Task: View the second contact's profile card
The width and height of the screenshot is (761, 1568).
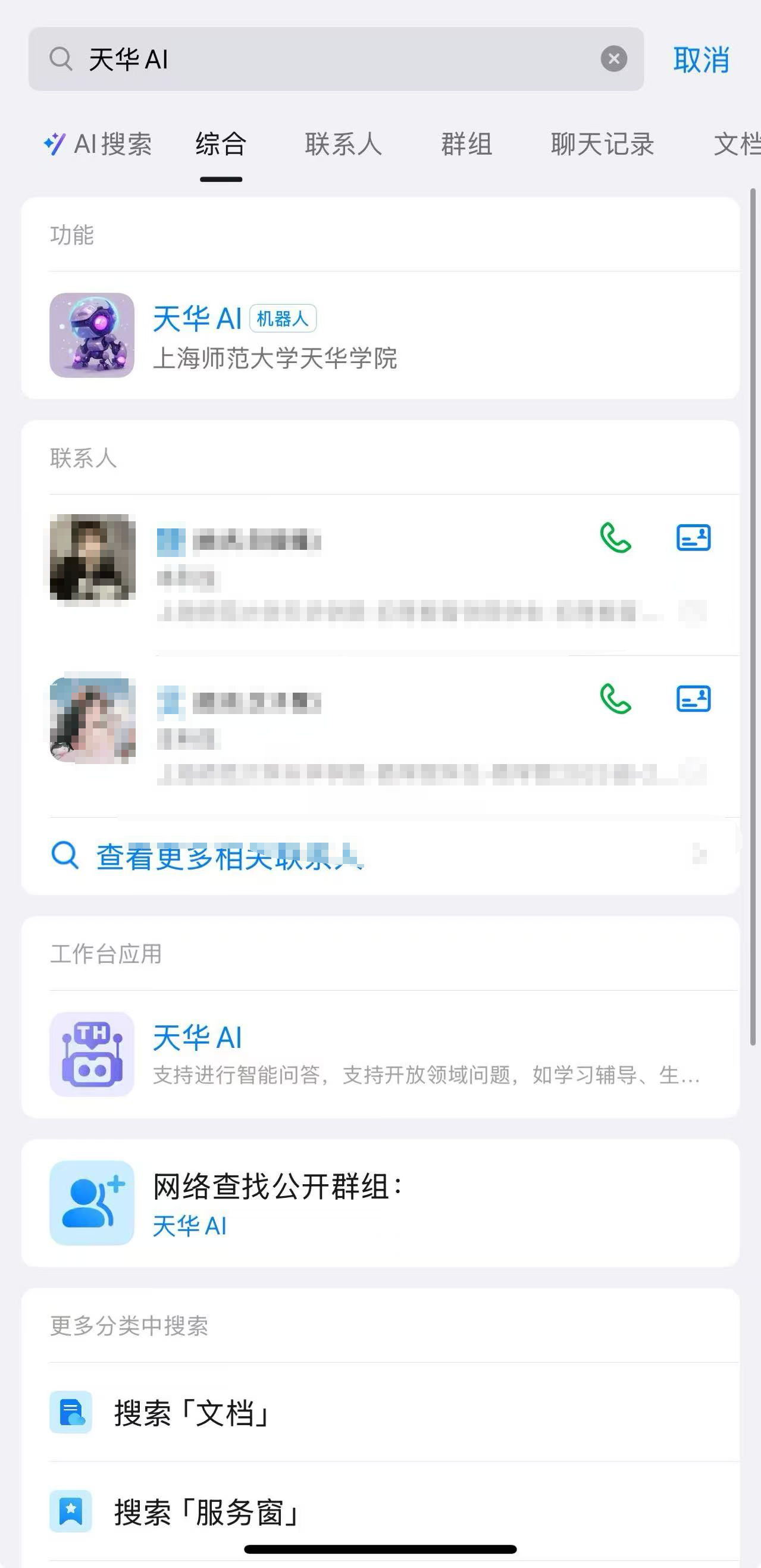Action: tap(693, 699)
